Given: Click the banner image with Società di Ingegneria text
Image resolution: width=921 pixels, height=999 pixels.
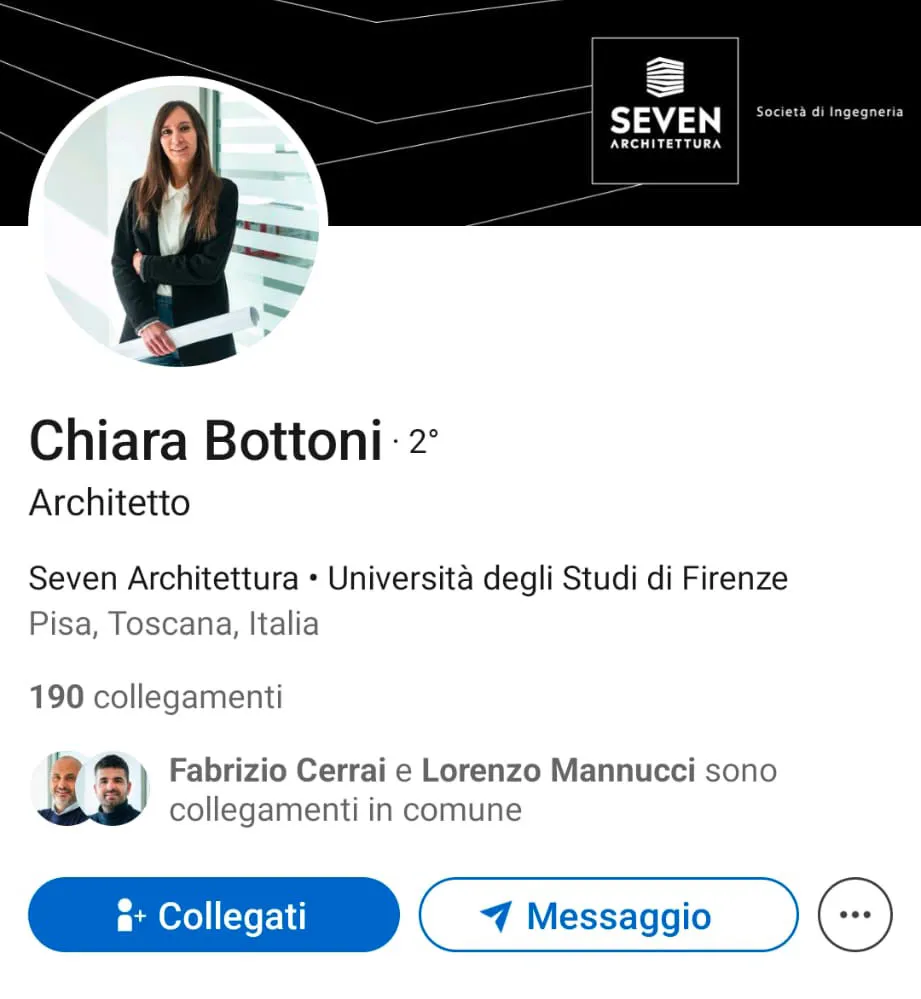Looking at the screenshot, I should pyautogui.click(x=830, y=113).
